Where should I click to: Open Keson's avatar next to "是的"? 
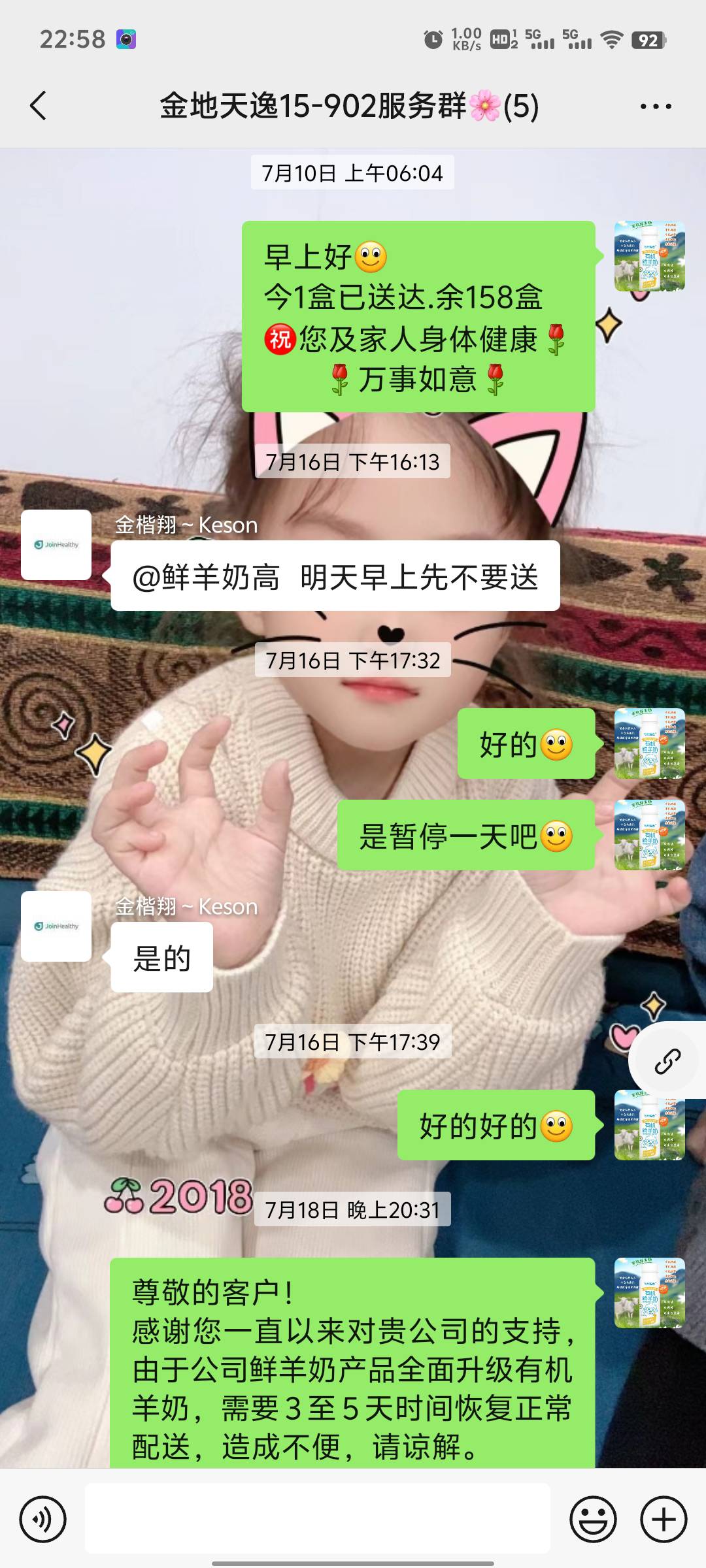coord(56,926)
